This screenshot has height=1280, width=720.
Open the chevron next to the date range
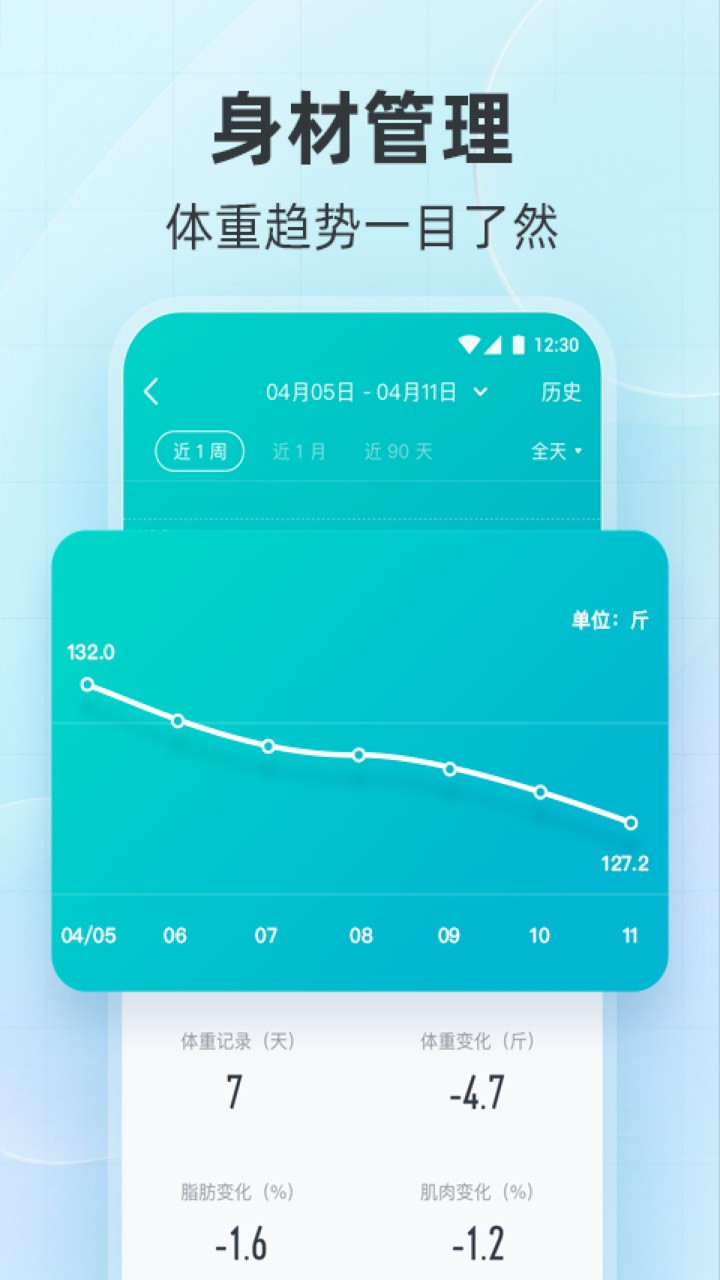(481, 393)
